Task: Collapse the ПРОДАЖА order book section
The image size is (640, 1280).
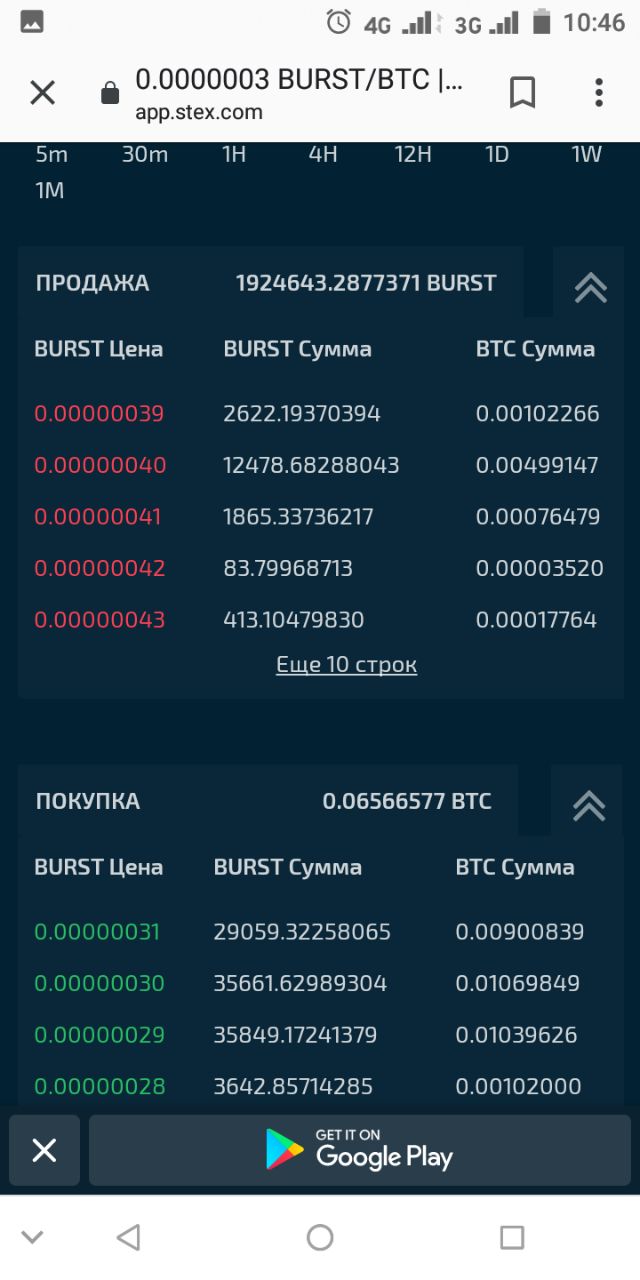Action: click(x=590, y=283)
